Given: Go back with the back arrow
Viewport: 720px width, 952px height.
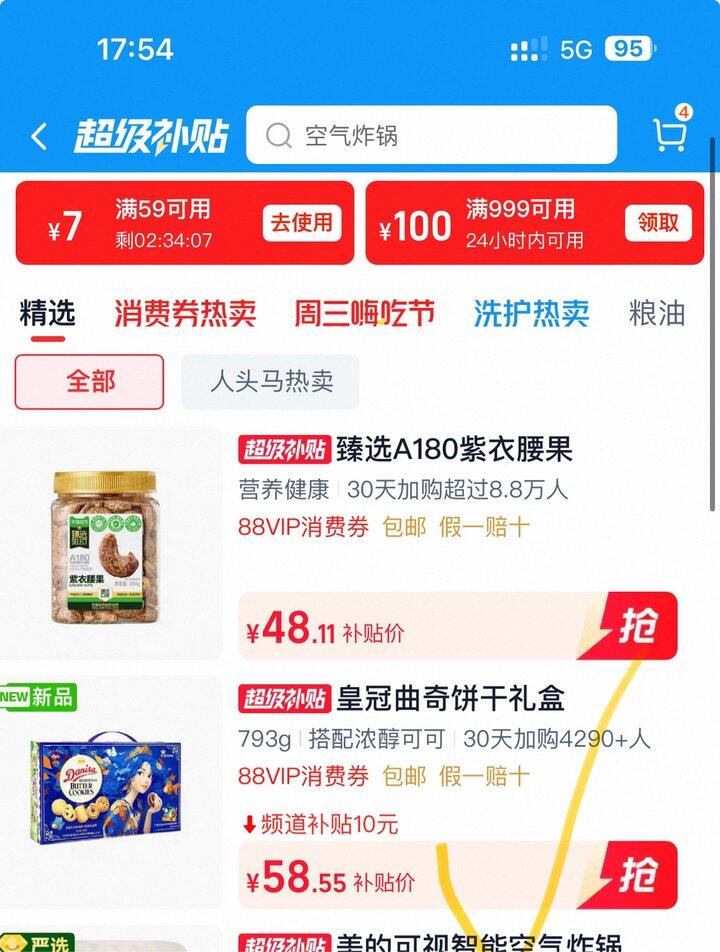Looking at the screenshot, I should pos(39,137).
